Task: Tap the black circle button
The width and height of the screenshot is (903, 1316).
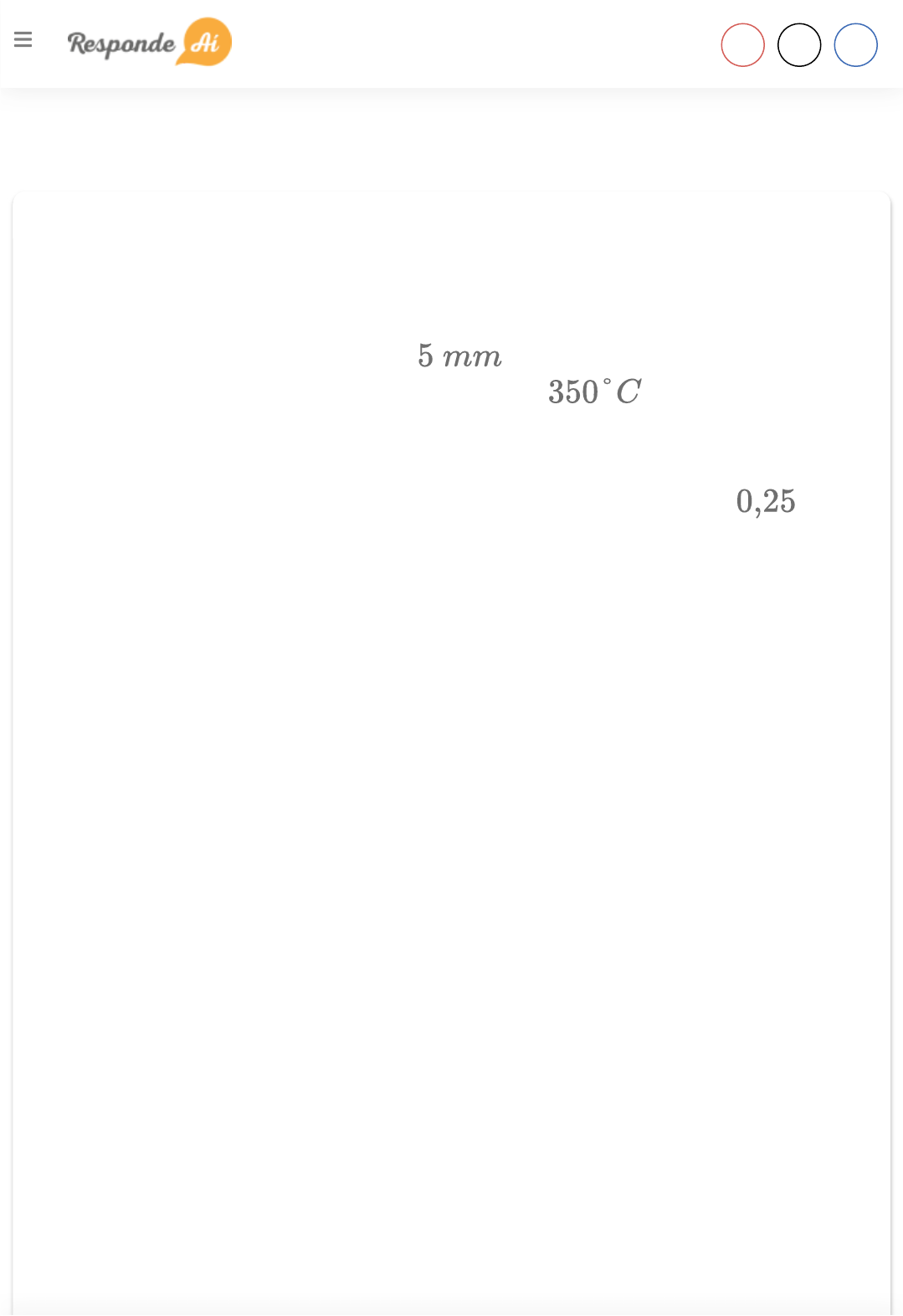Action: pyautogui.click(x=799, y=45)
